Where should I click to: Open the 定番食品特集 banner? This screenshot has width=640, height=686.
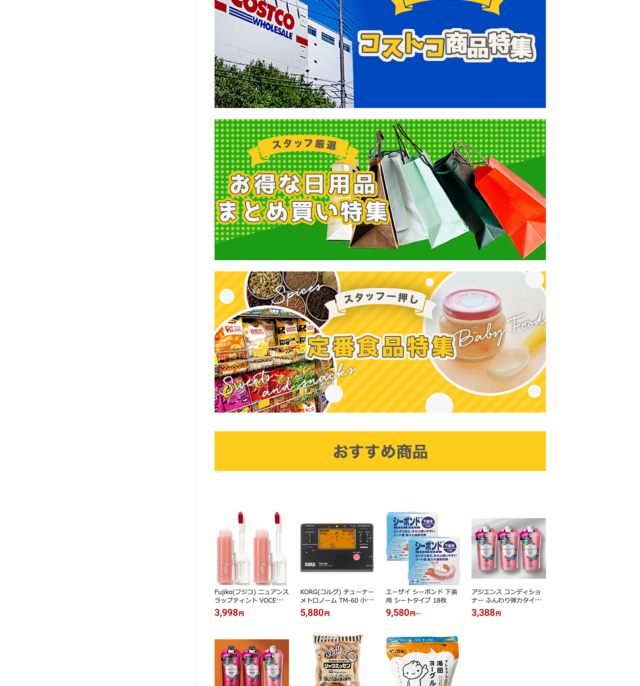[x=380, y=342]
